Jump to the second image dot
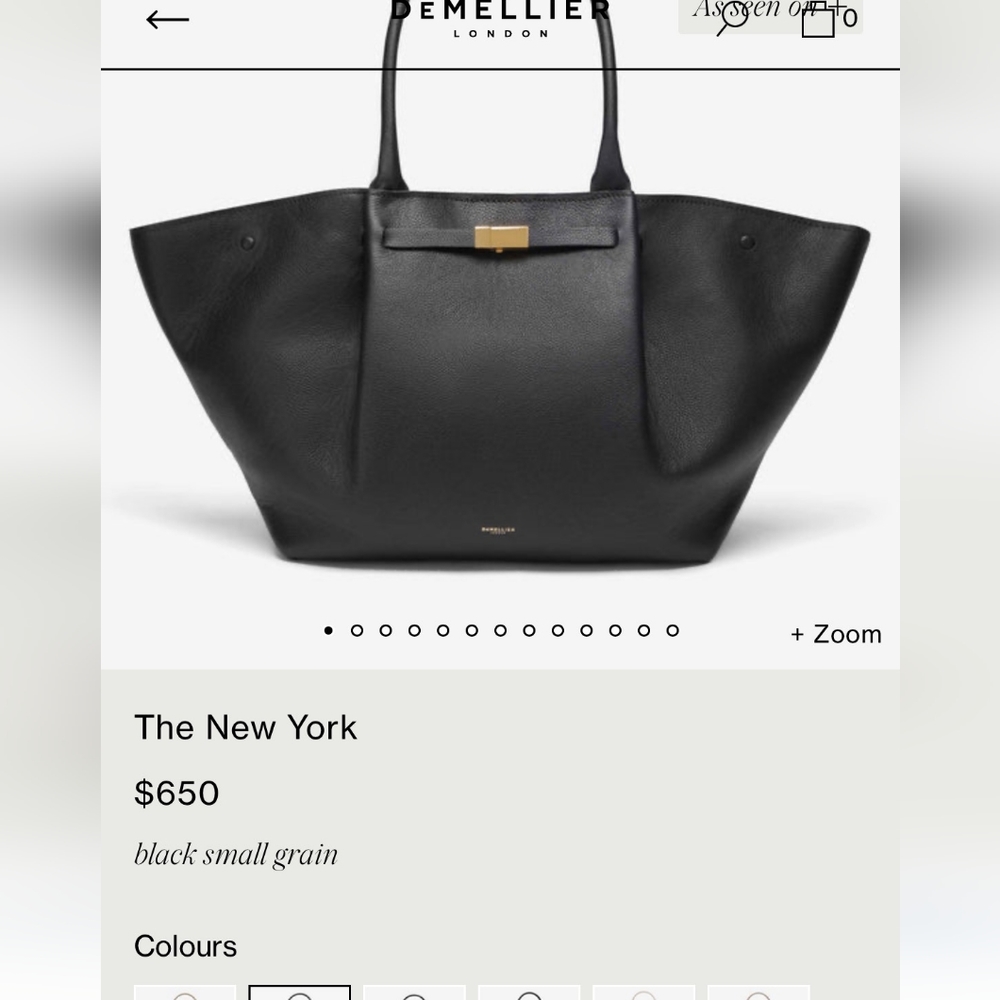The height and width of the screenshot is (1000, 1000). click(x=357, y=630)
